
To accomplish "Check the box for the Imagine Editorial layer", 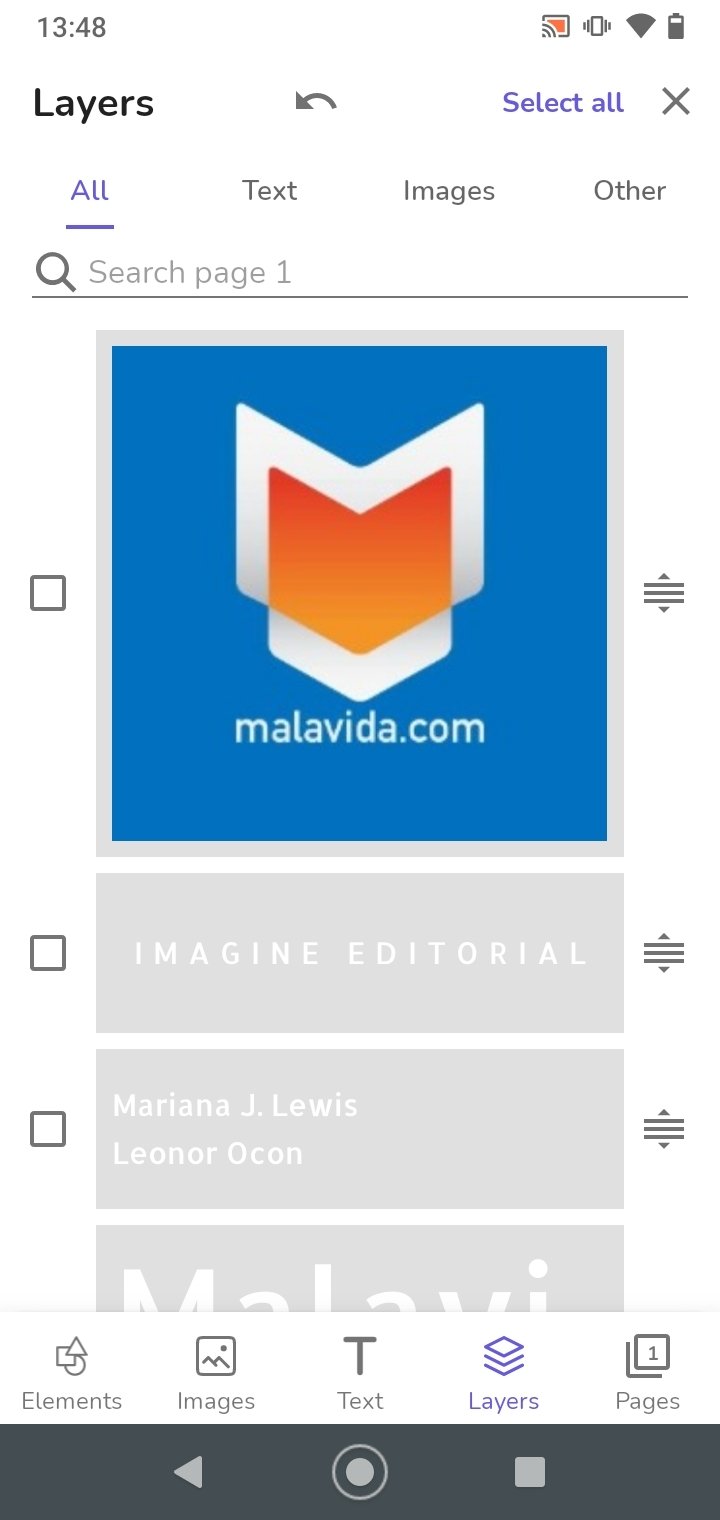I will (x=48, y=953).
